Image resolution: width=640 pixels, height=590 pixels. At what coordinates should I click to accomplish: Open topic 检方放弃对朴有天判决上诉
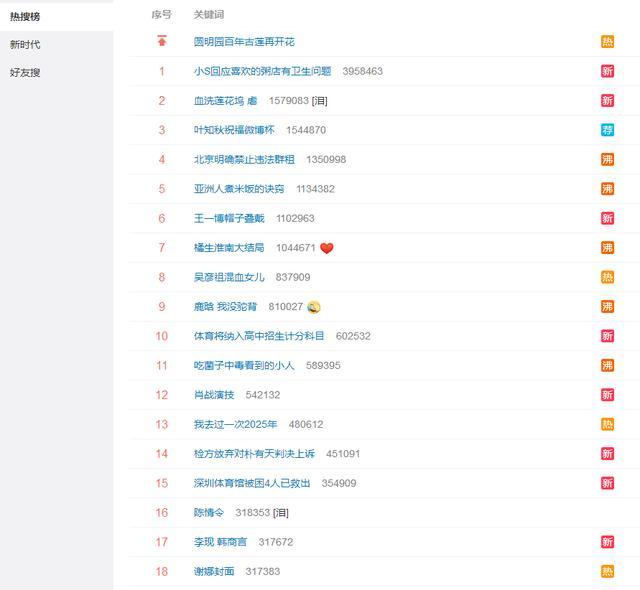tap(254, 454)
